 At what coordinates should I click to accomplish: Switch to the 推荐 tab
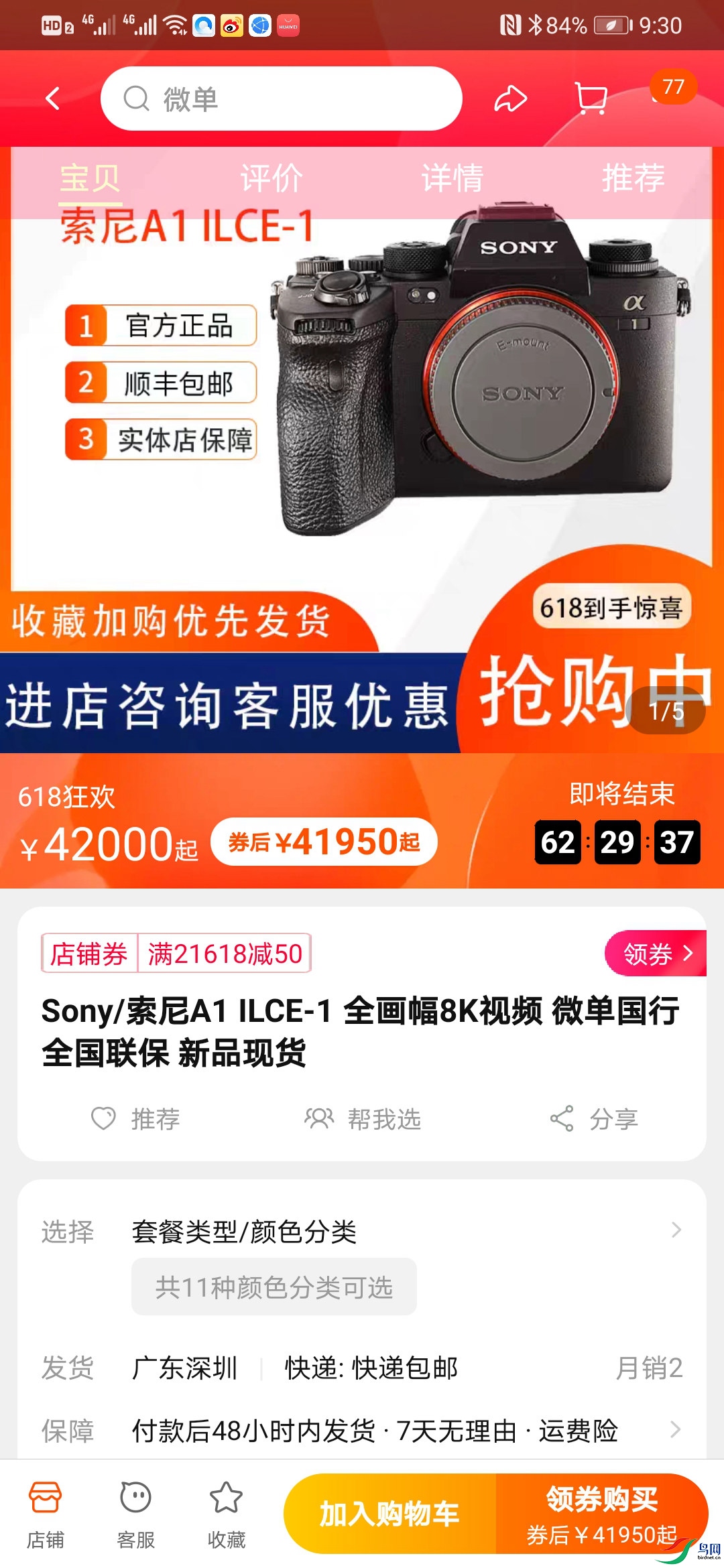click(633, 178)
